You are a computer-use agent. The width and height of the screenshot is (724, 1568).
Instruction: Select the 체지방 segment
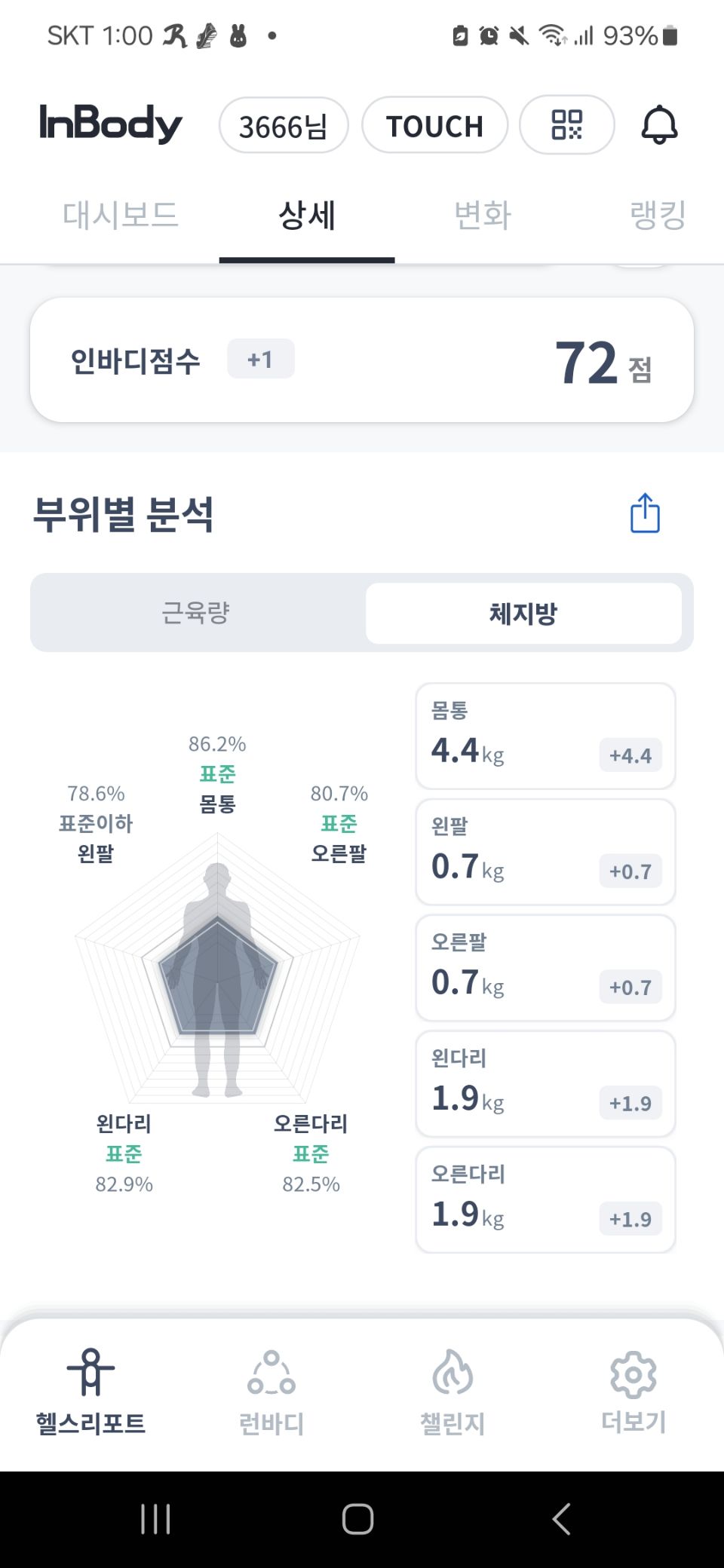pyautogui.click(x=523, y=613)
